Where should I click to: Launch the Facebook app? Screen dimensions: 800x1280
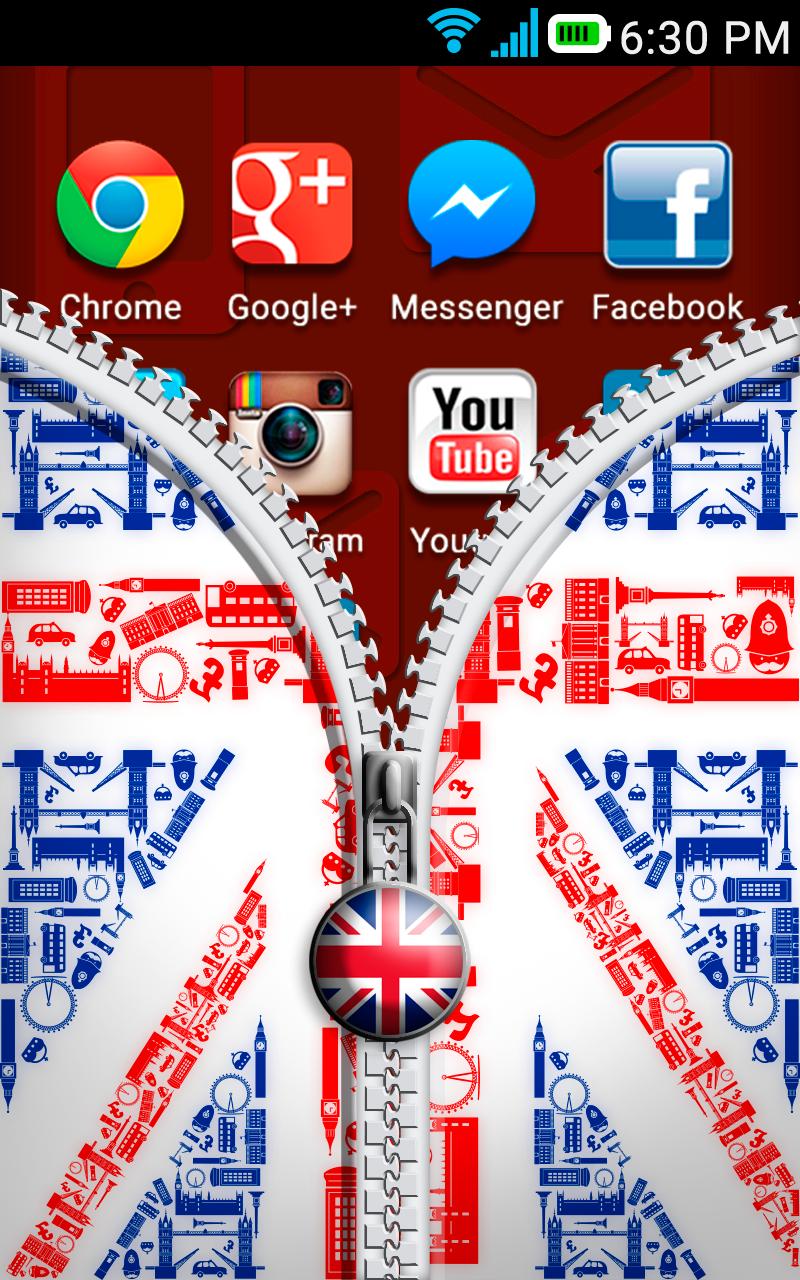pos(667,204)
